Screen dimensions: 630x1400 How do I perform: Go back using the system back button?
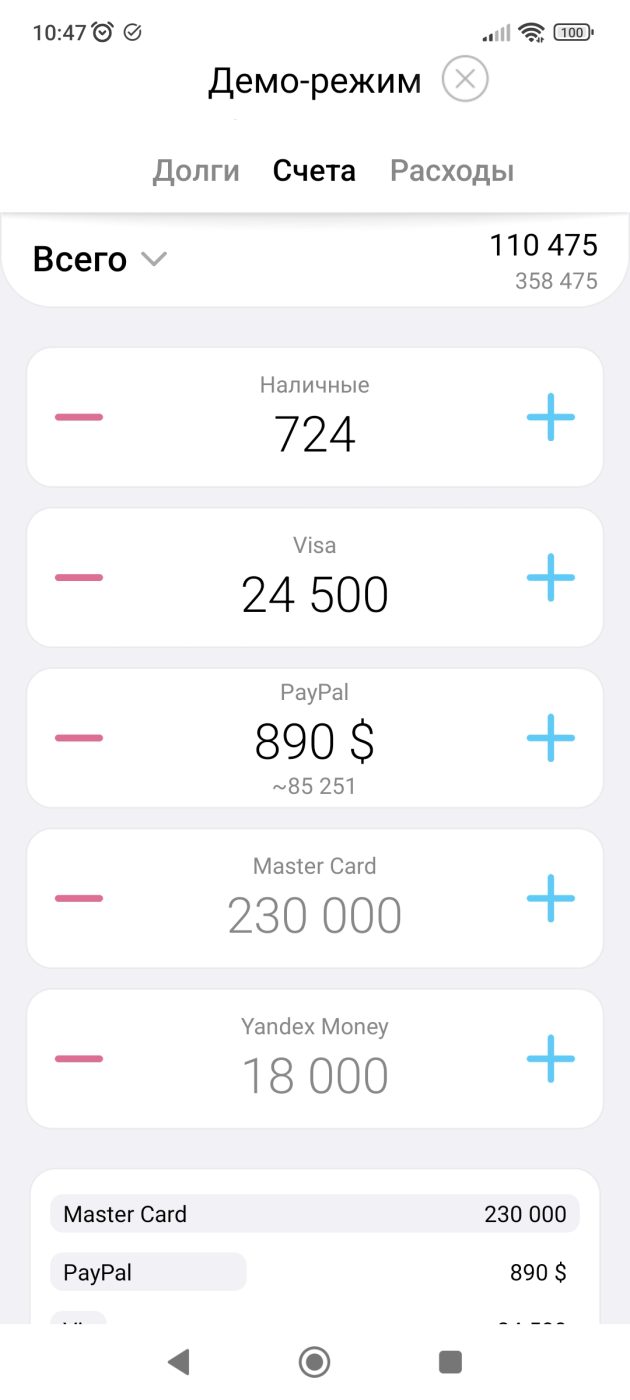point(179,1361)
